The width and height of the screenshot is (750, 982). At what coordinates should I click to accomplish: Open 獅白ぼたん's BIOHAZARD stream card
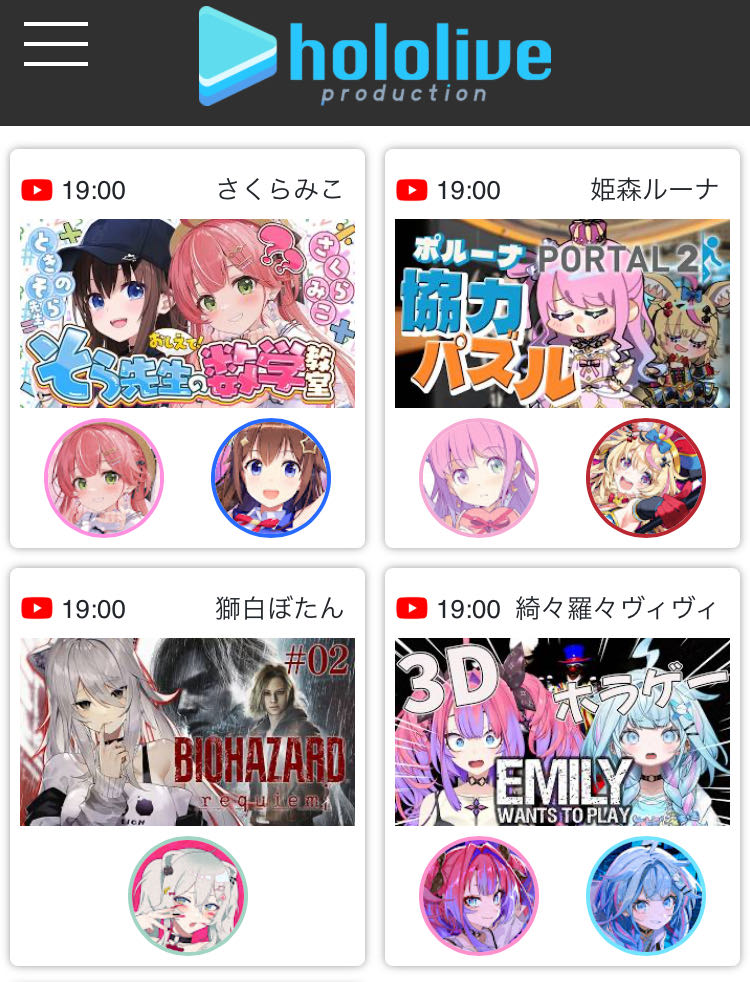(187, 731)
